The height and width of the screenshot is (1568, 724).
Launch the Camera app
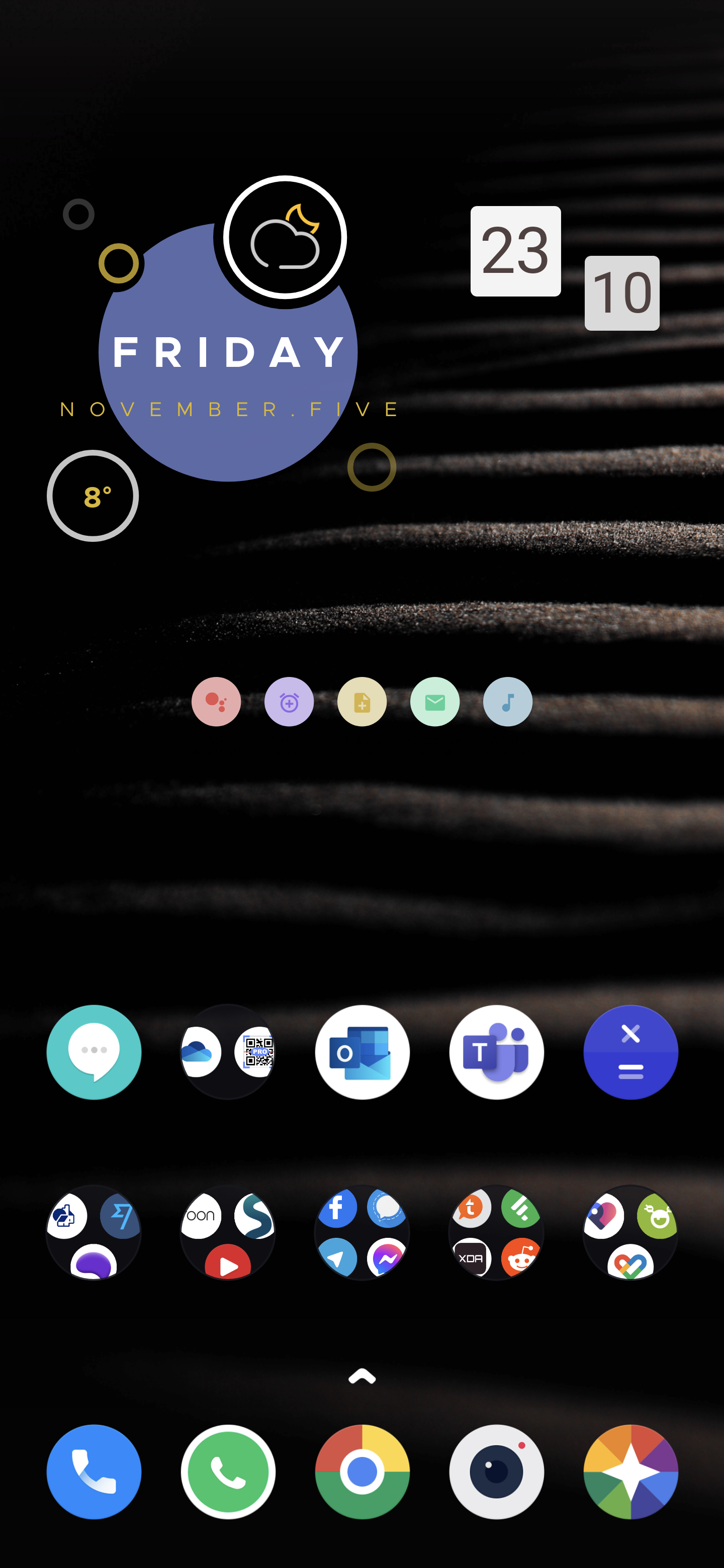[496, 1471]
